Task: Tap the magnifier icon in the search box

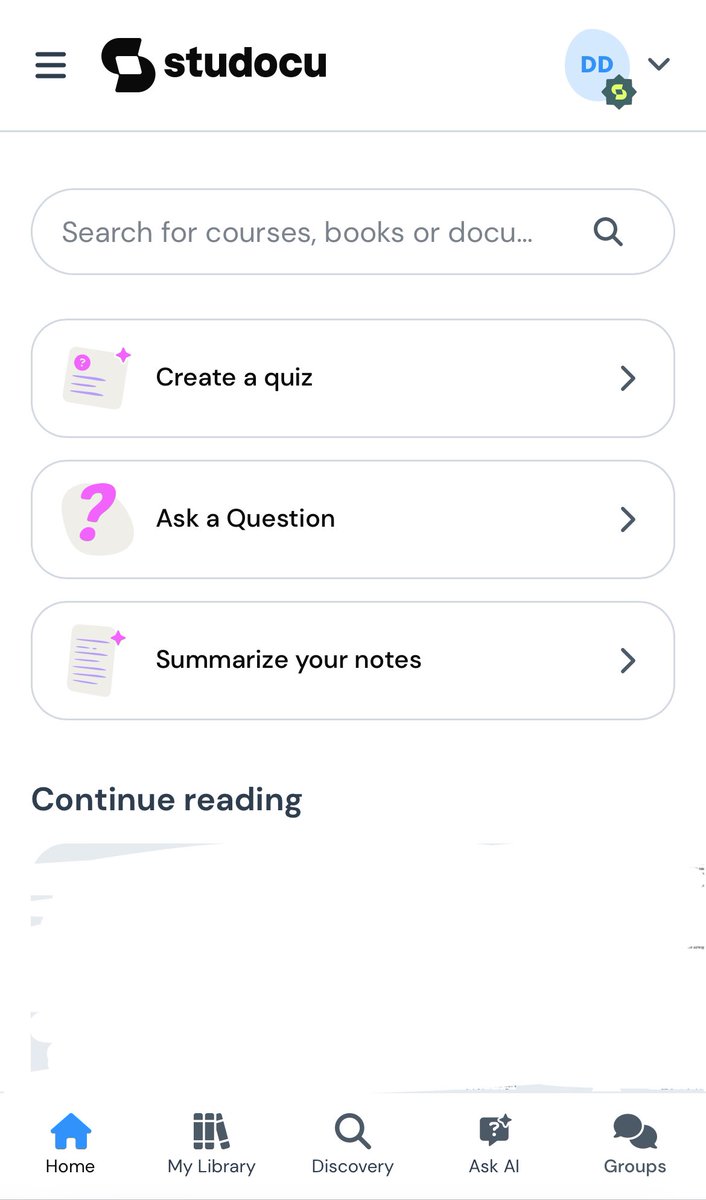Action: click(608, 232)
